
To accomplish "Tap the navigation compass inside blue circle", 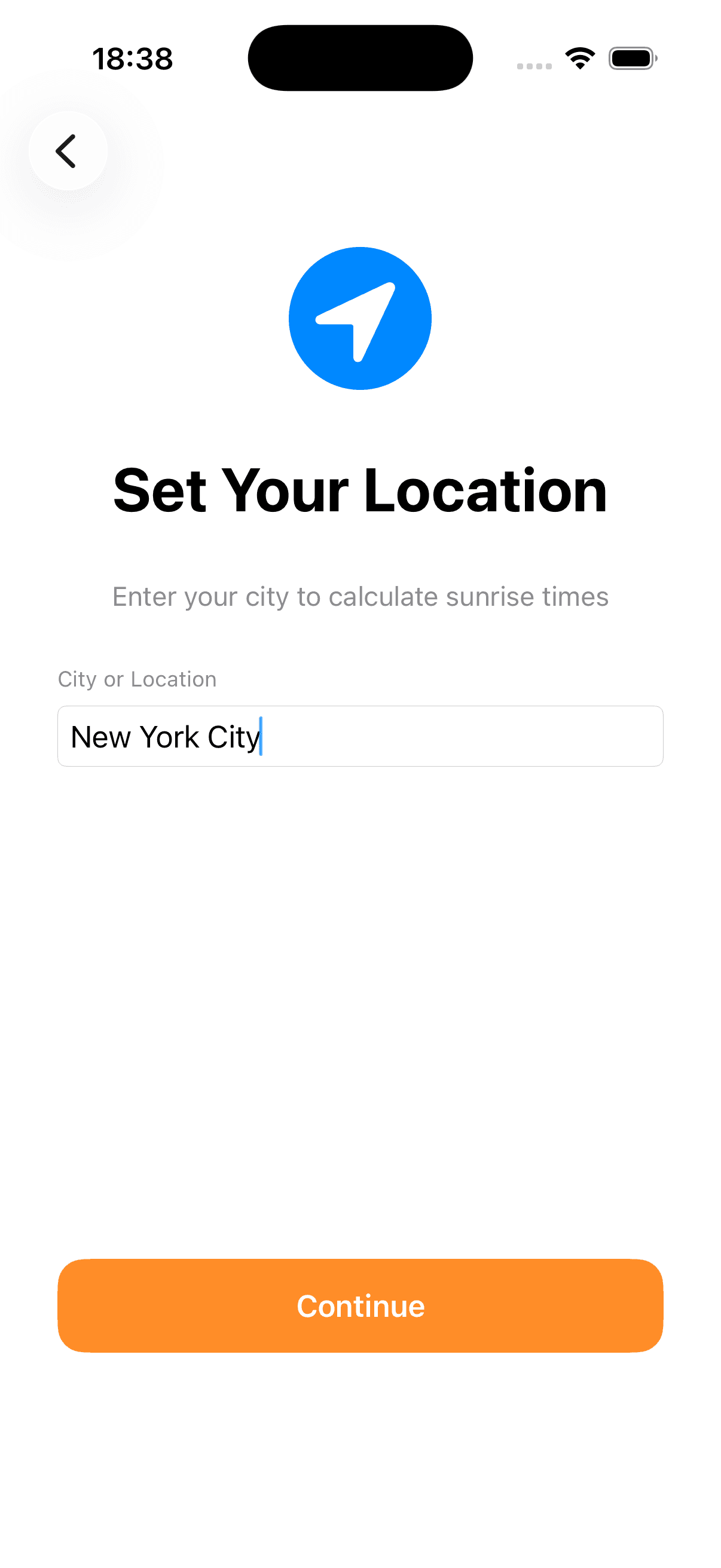I will (x=360, y=318).
